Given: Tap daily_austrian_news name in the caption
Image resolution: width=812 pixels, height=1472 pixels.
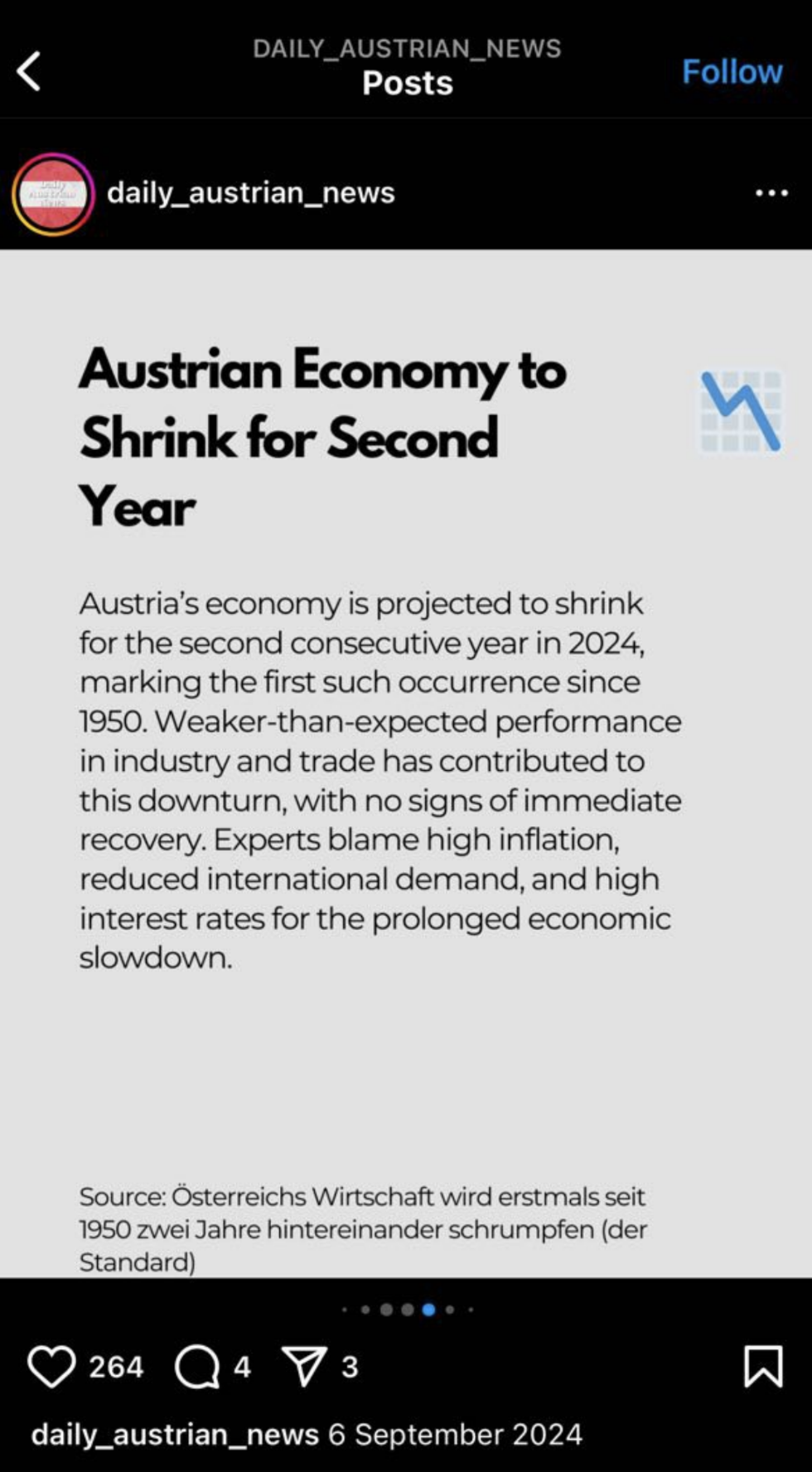Looking at the screenshot, I should [175, 1435].
